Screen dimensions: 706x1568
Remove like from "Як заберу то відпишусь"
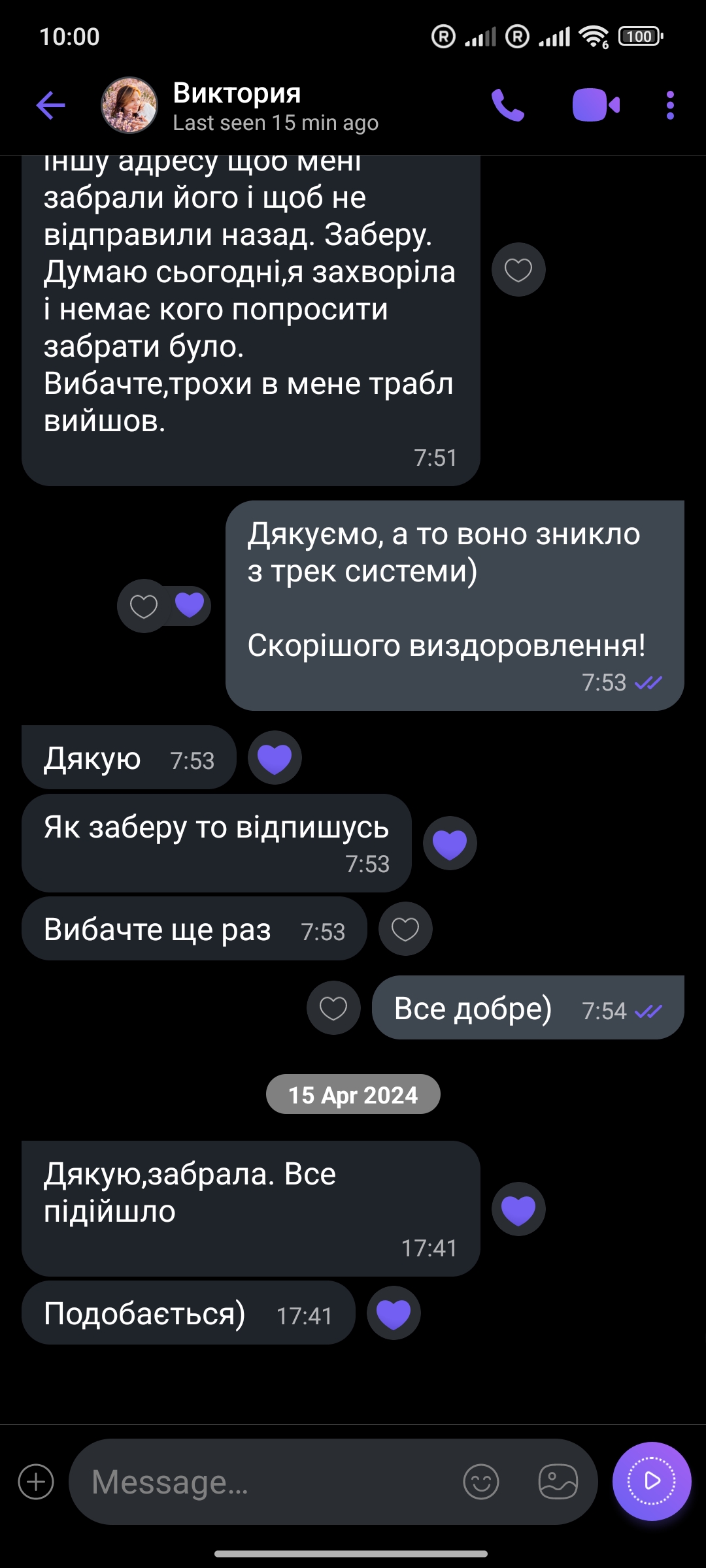point(450,843)
